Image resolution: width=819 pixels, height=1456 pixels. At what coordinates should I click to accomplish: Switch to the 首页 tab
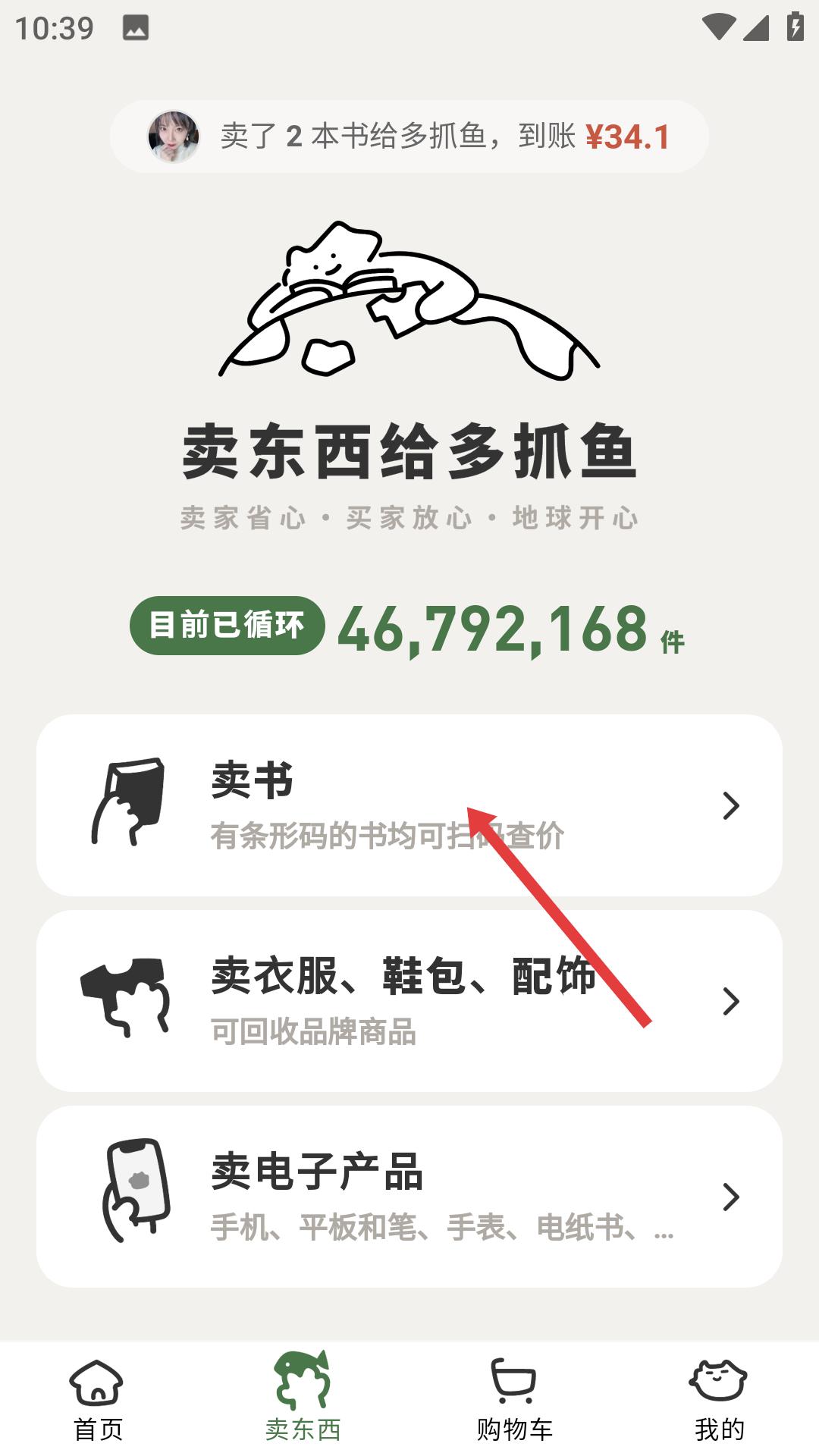coord(98,1398)
